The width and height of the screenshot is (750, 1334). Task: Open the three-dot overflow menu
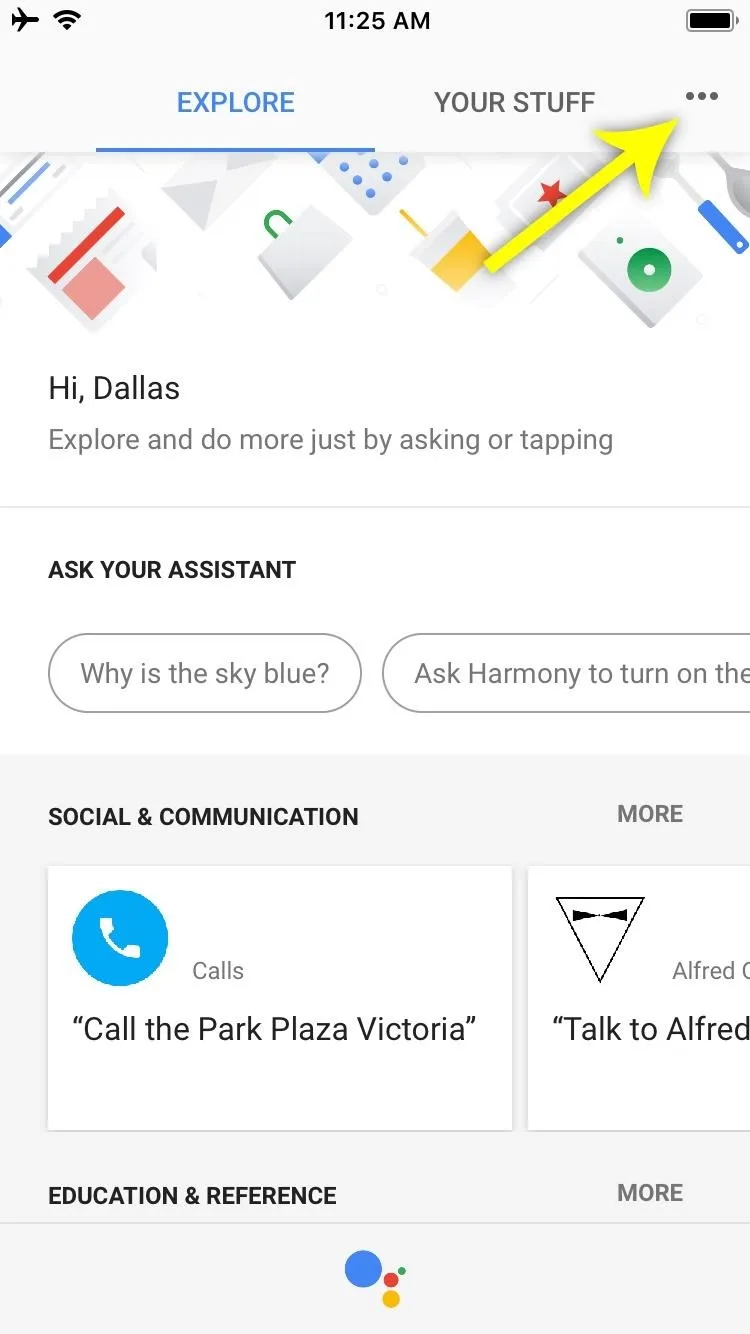pos(702,97)
